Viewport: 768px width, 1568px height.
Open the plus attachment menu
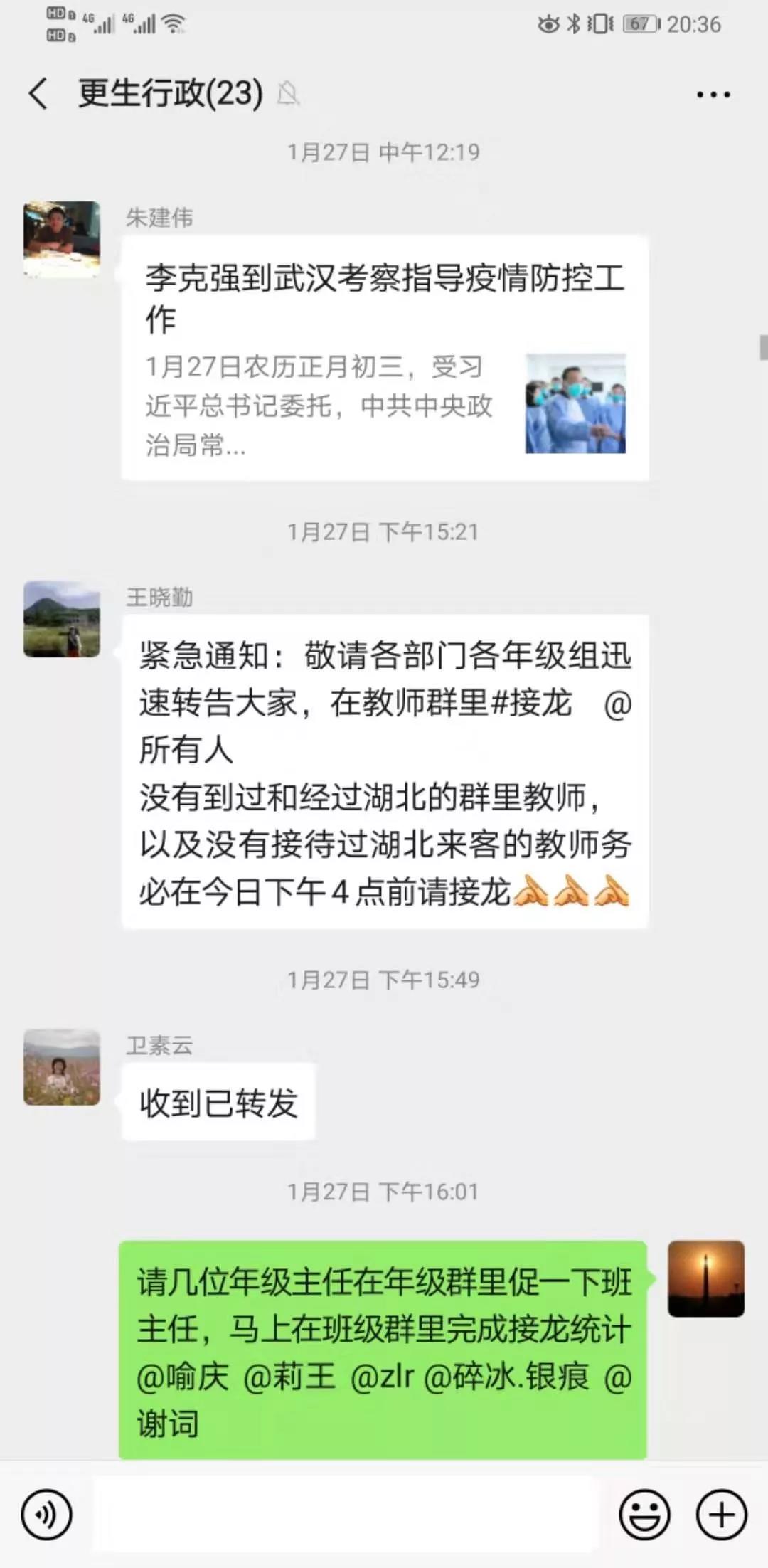[721, 1515]
